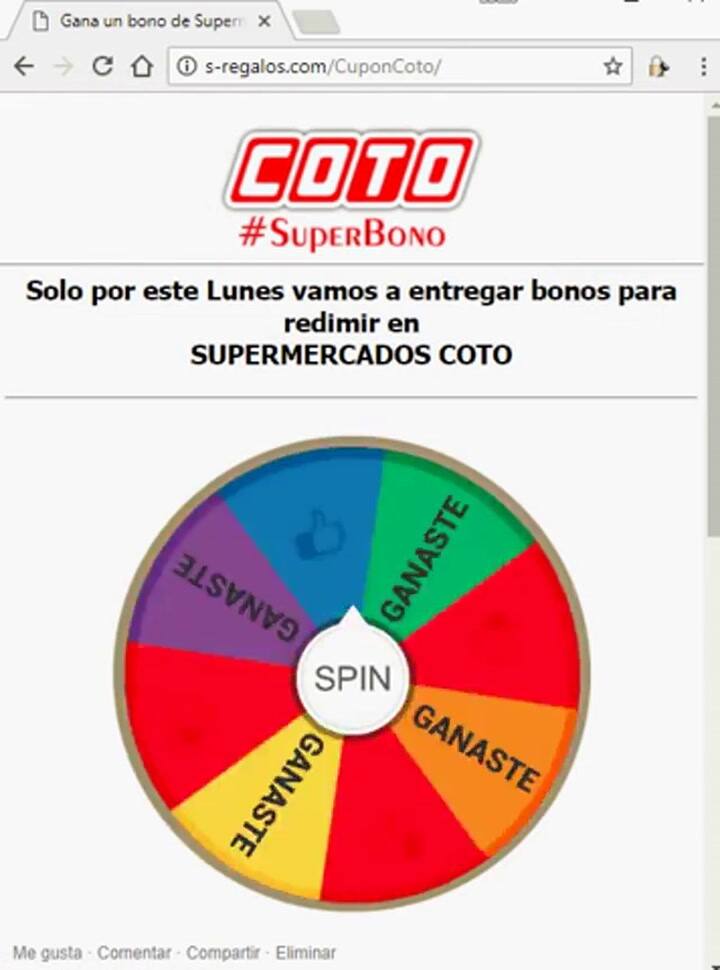
Task: Reload the CuponCoto page
Action: pos(103,66)
